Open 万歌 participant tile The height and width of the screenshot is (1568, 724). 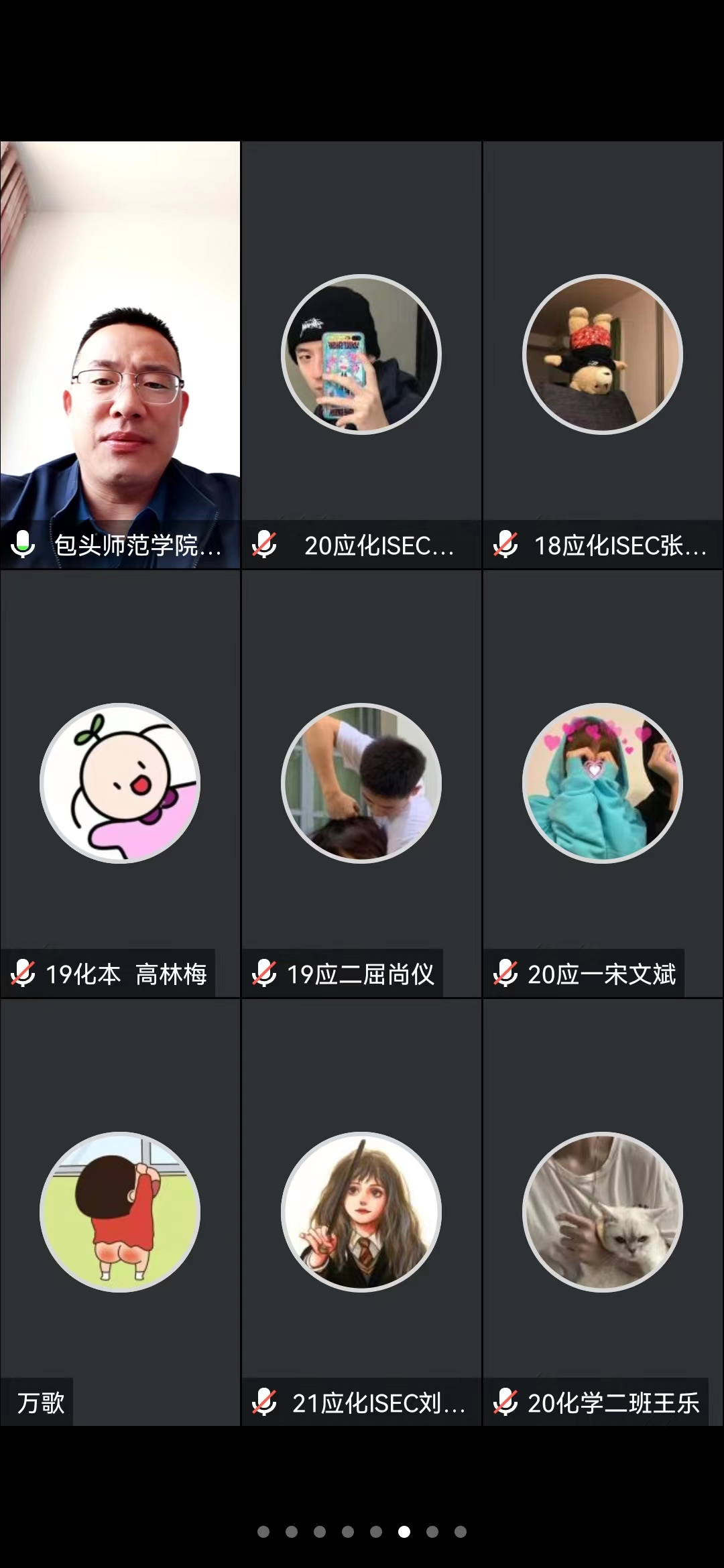click(x=121, y=1213)
